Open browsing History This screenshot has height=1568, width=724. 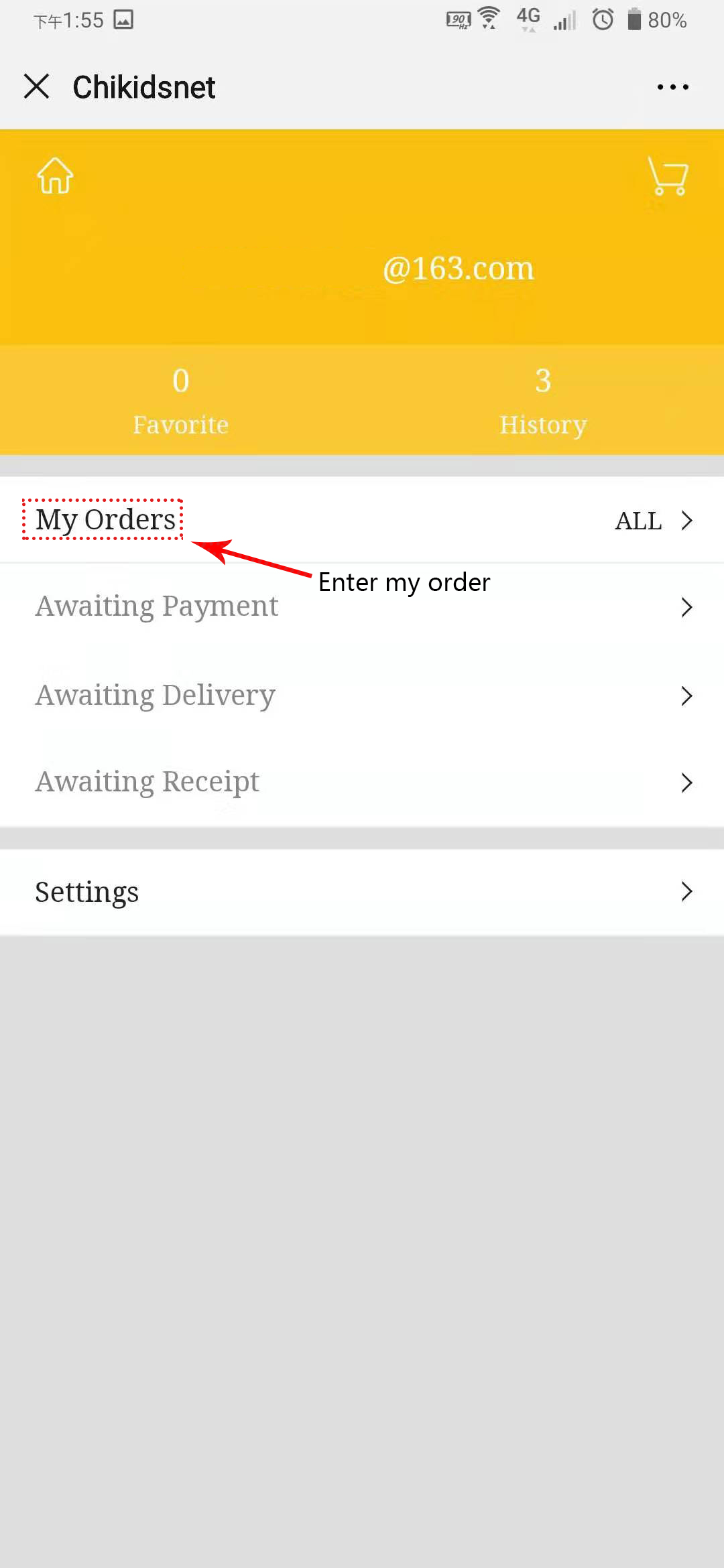[x=543, y=401]
